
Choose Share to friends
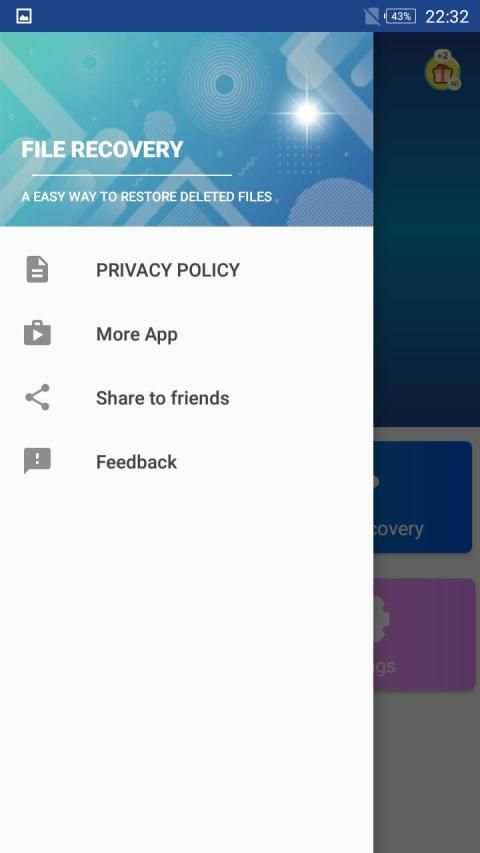187,398
